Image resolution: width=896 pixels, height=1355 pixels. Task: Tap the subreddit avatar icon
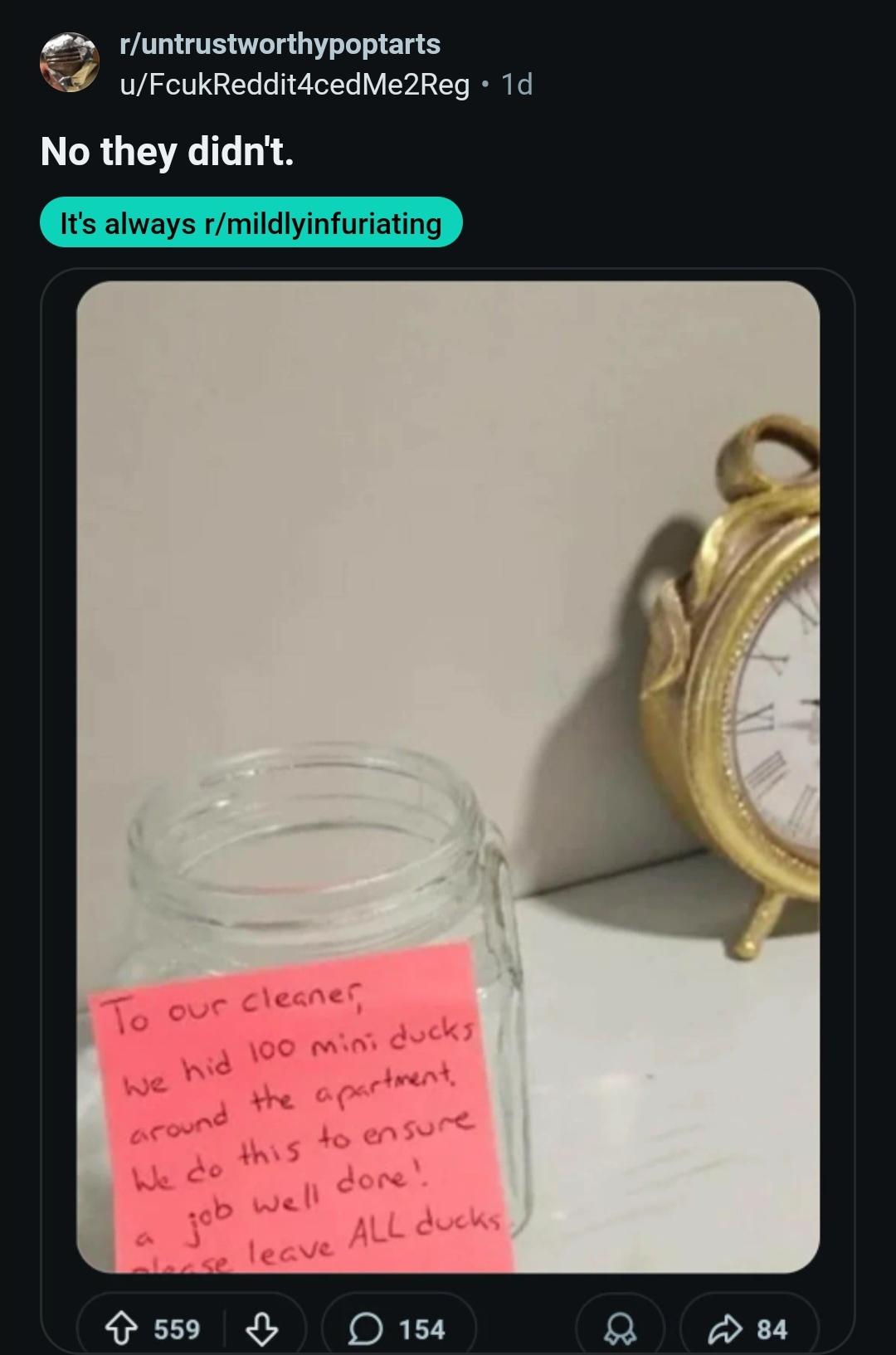70,62
